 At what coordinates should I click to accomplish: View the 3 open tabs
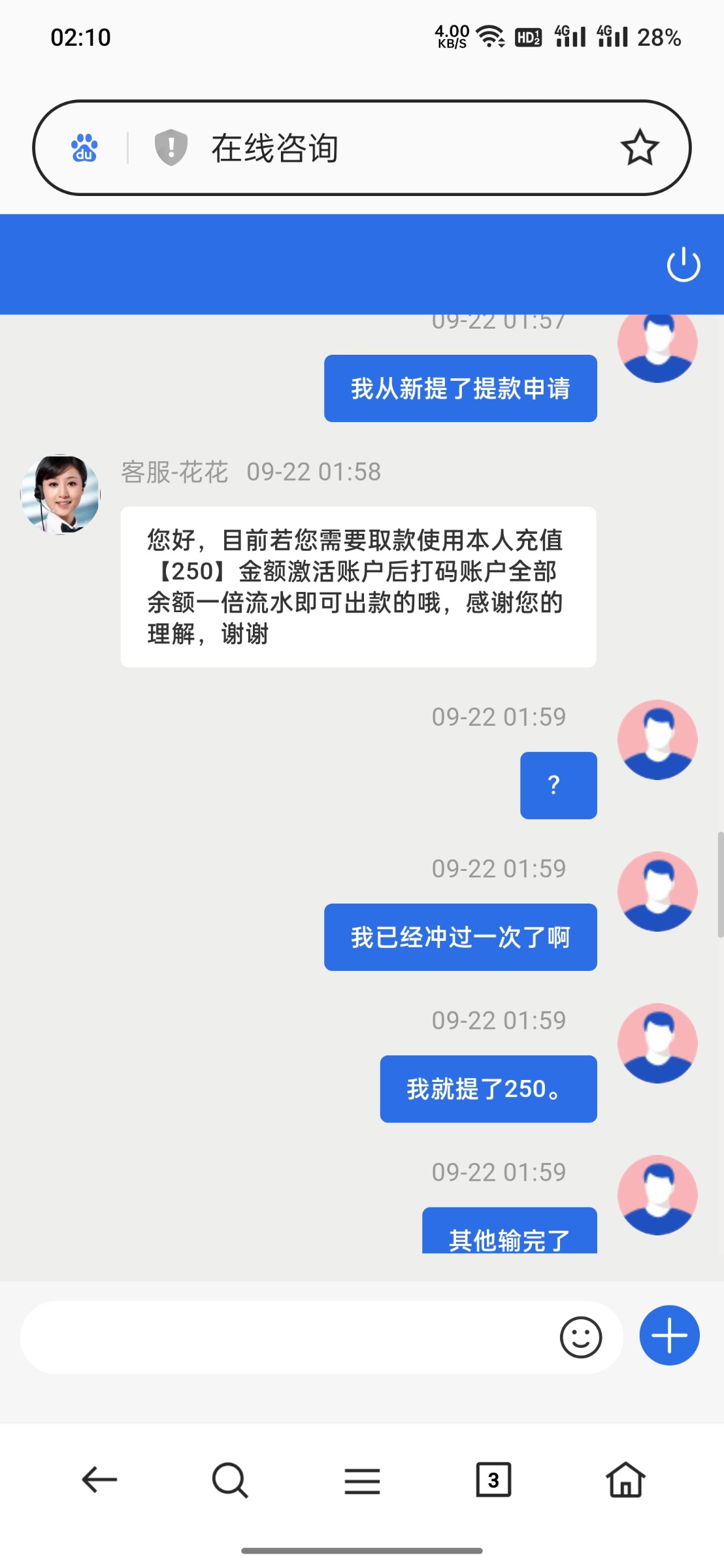pos(493,1480)
